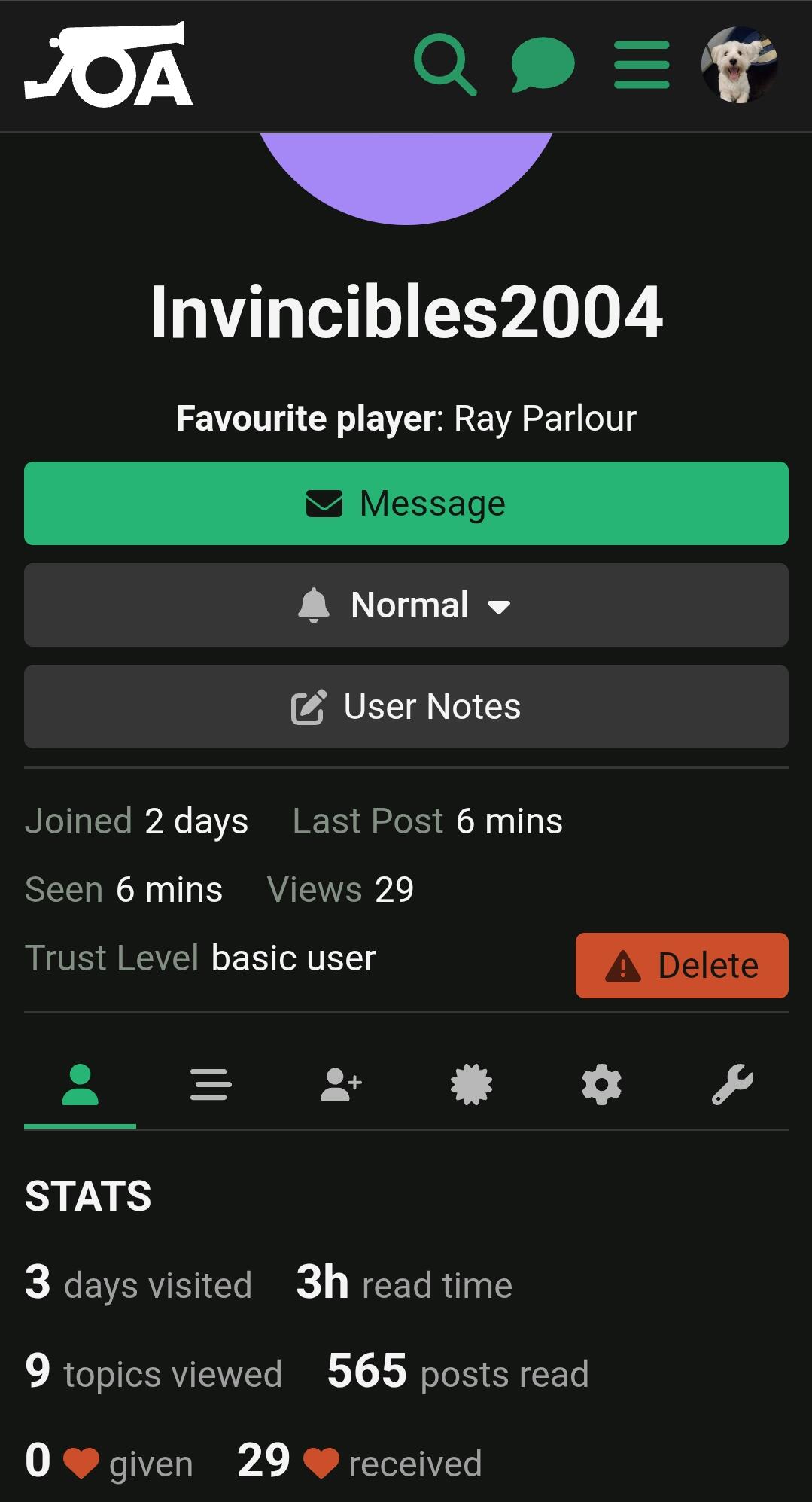This screenshot has width=812, height=1502.
Task: Open the chat bubble icon
Action: coord(543,64)
